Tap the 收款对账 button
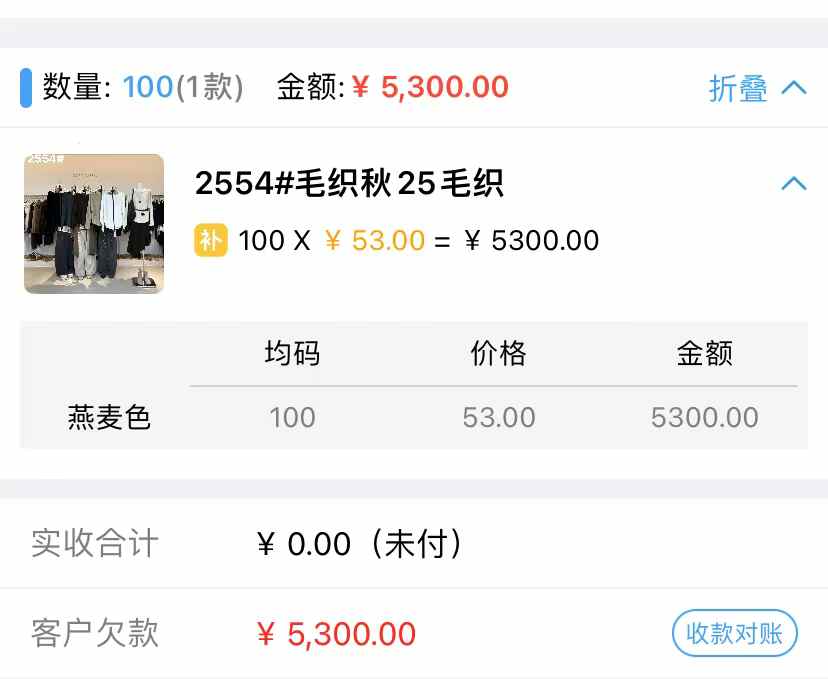Screen dimensions: 828x679 (735, 633)
